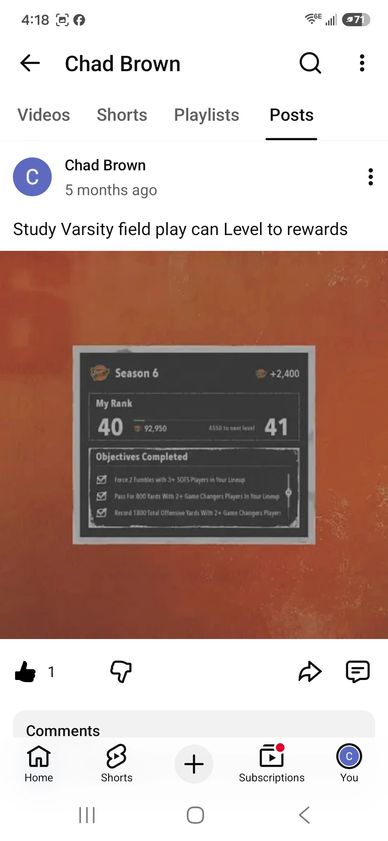Like the Study Varsity post
The width and height of the screenshot is (388, 841).
coord(25,672)
